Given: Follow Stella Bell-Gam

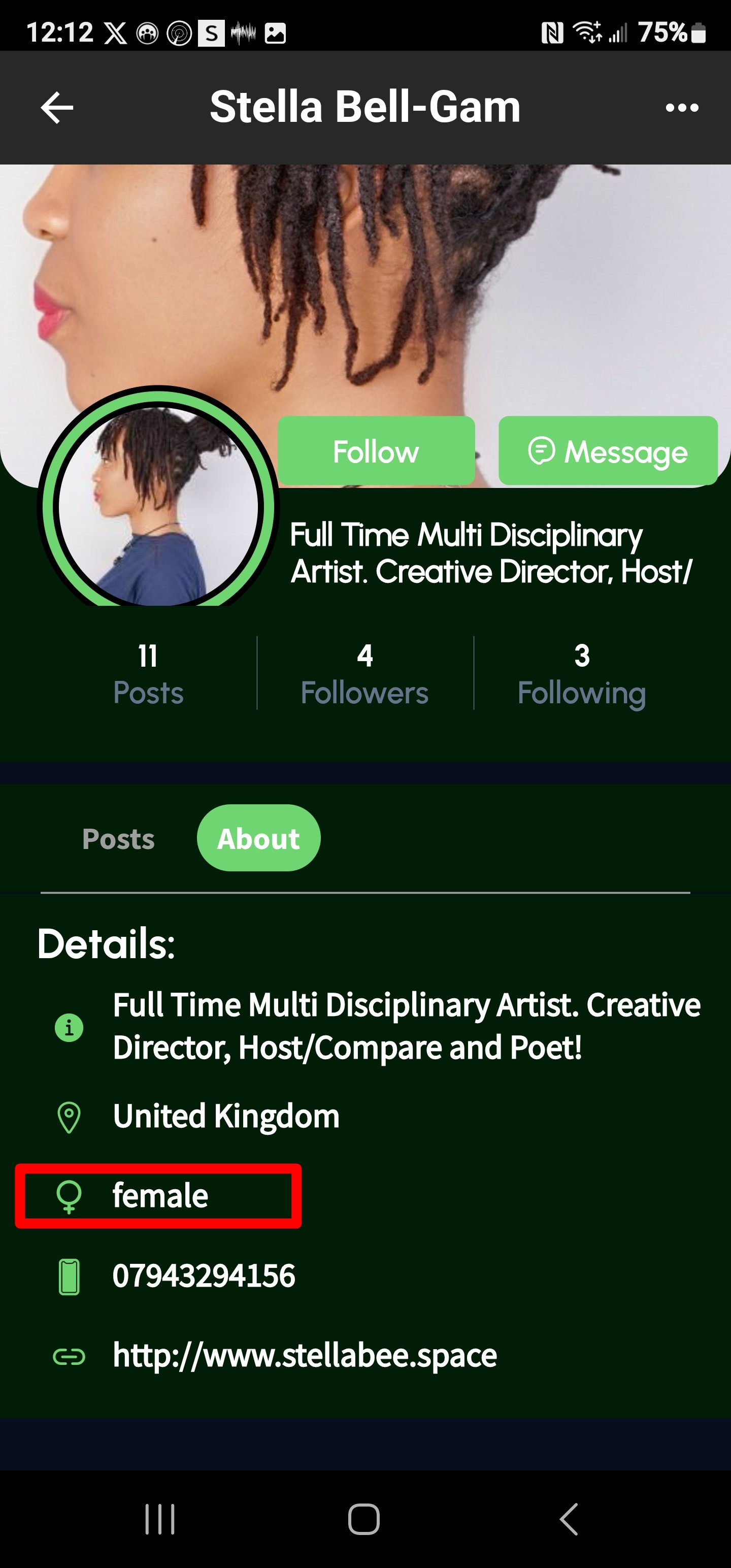Looking at the screenshot, I should pyautogui.click(x=376, y=451).
